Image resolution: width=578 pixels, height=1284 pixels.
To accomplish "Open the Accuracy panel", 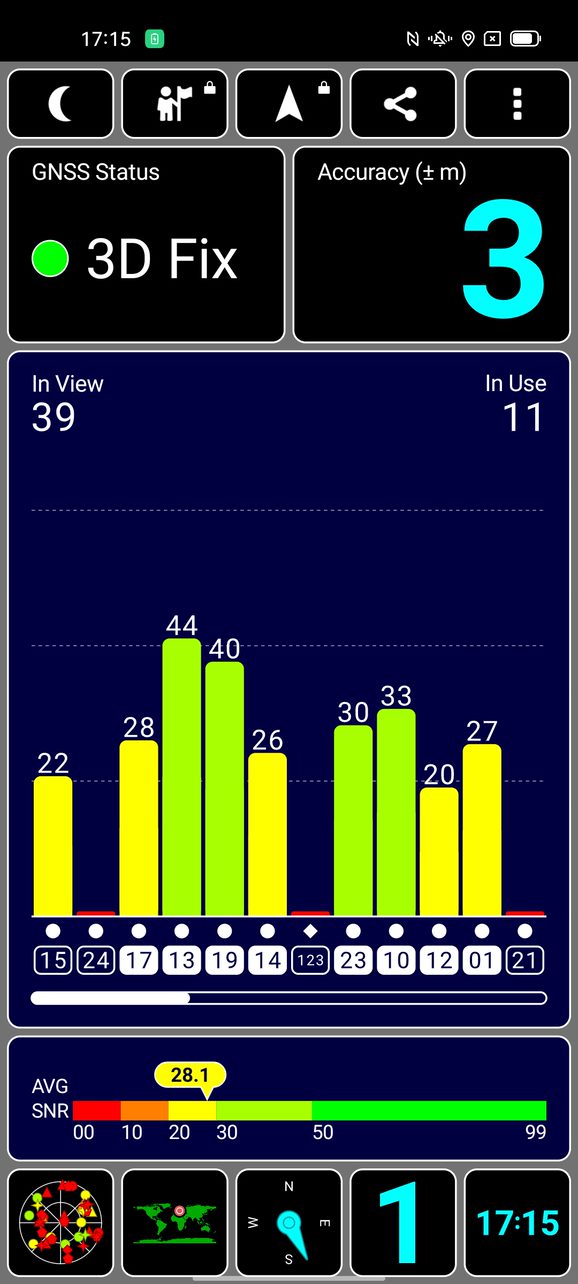I will click(x=432, y=245).
